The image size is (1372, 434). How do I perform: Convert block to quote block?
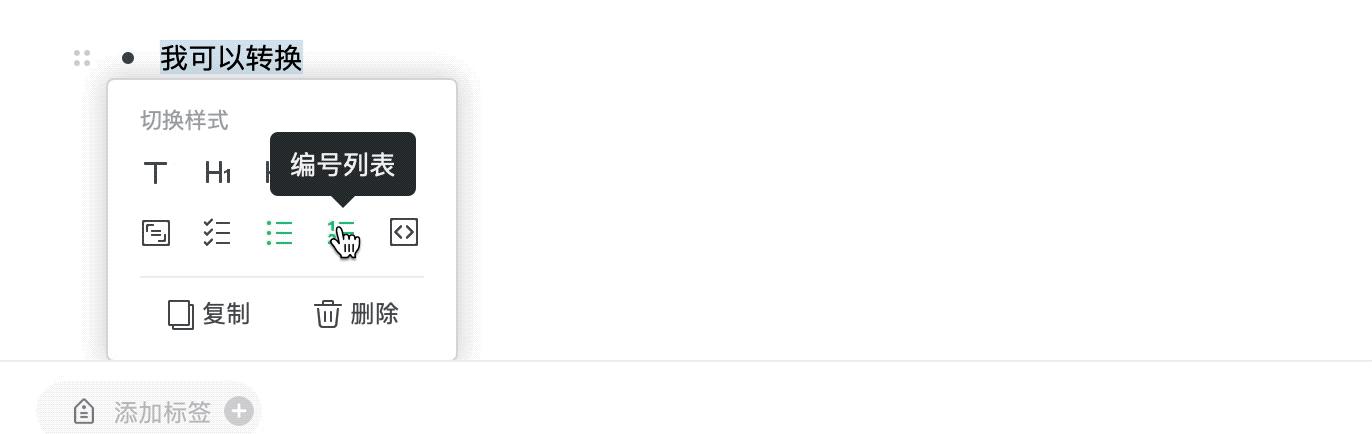(x=155, y=233)
